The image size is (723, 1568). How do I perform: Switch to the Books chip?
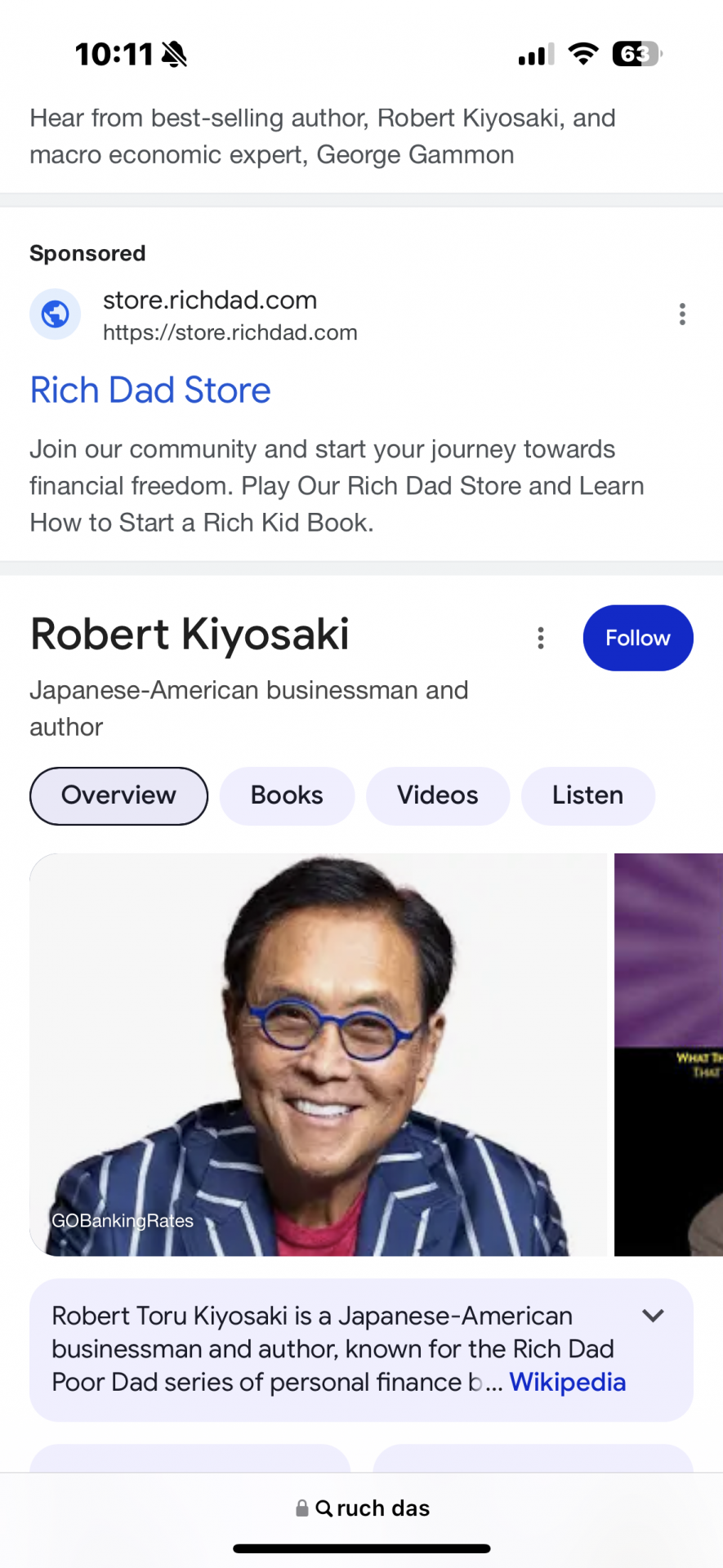(287, 795)
